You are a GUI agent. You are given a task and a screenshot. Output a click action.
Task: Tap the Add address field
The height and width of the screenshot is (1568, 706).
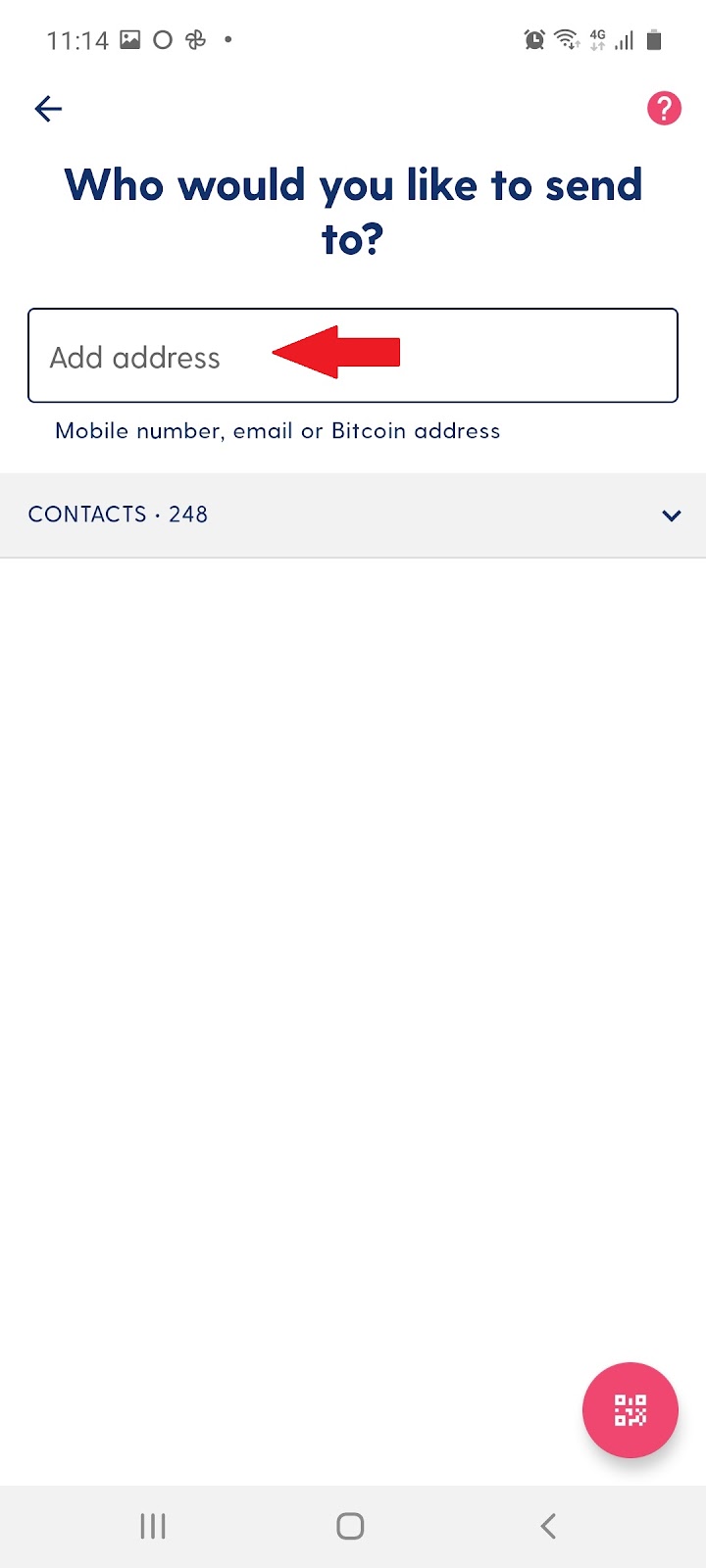[353, 356]
